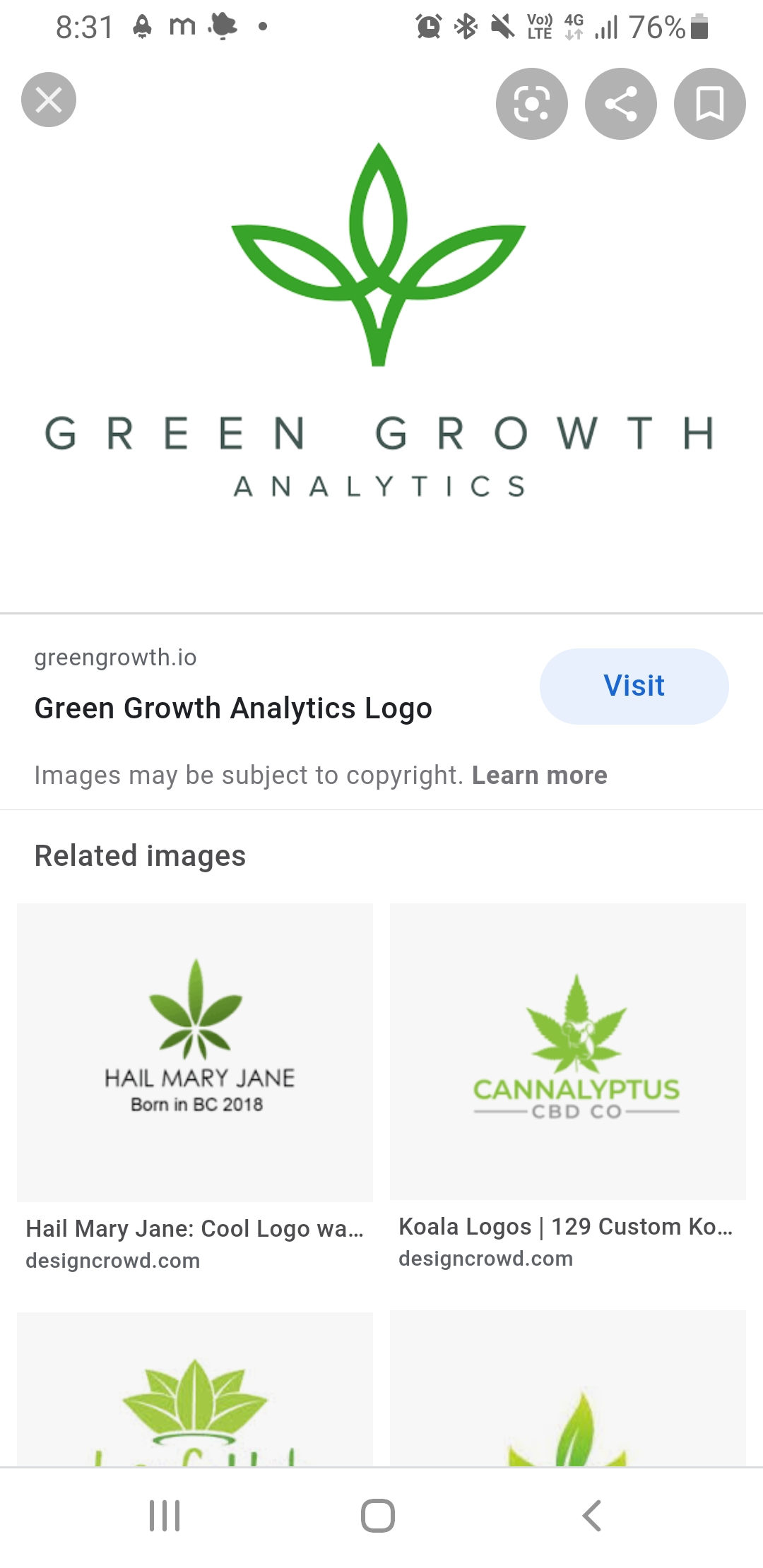Open the Cannalyptus CBD Co related image
Viewport: 763px width, 1568px height.
point(568,1051)
